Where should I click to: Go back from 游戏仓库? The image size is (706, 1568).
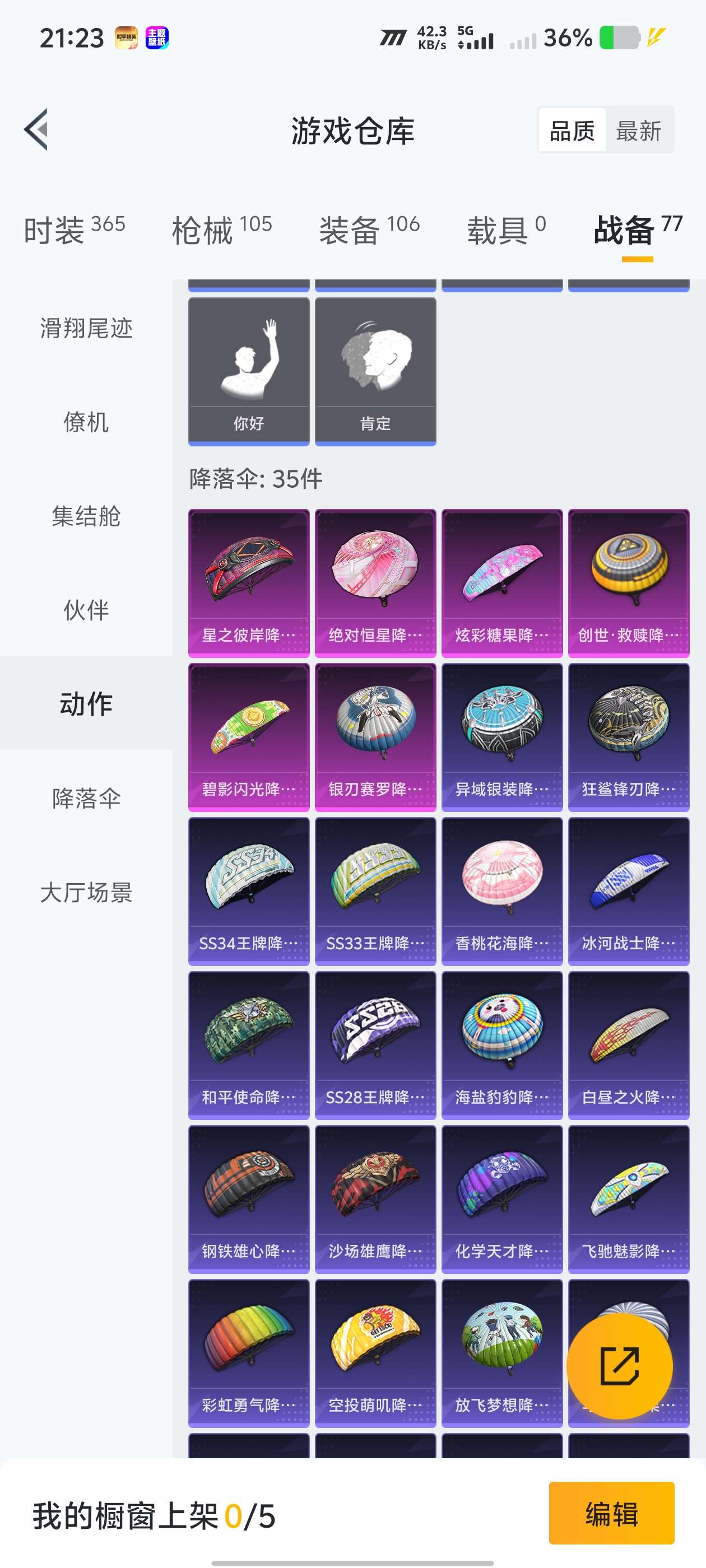click(x=36, y=130)
